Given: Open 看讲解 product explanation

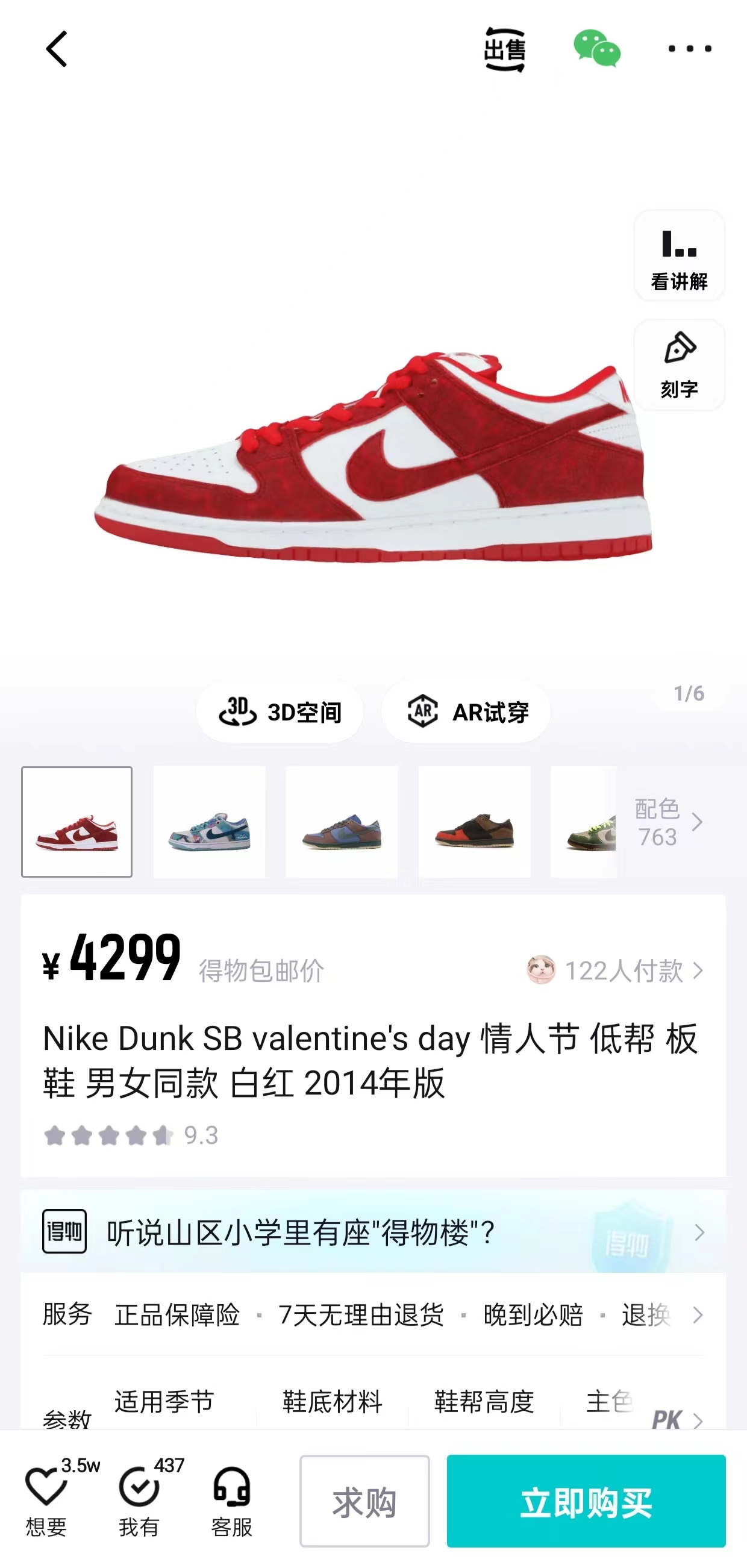Looking at the screenshot, I should (x=679, y=255).
